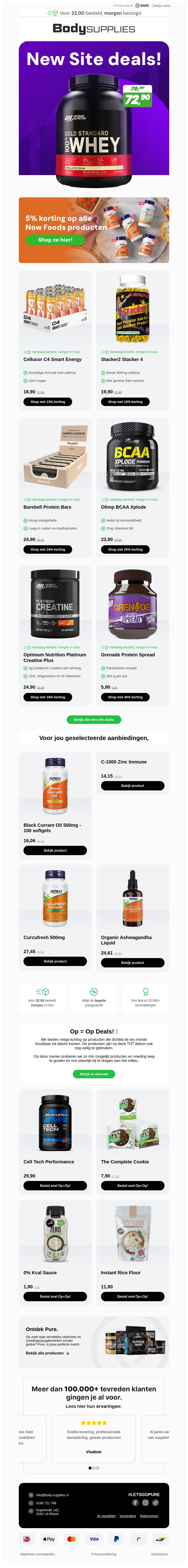Tap 'Shop ze hier!' on Now Foods banner
188x1568 pixels.
tap(55, 240)
